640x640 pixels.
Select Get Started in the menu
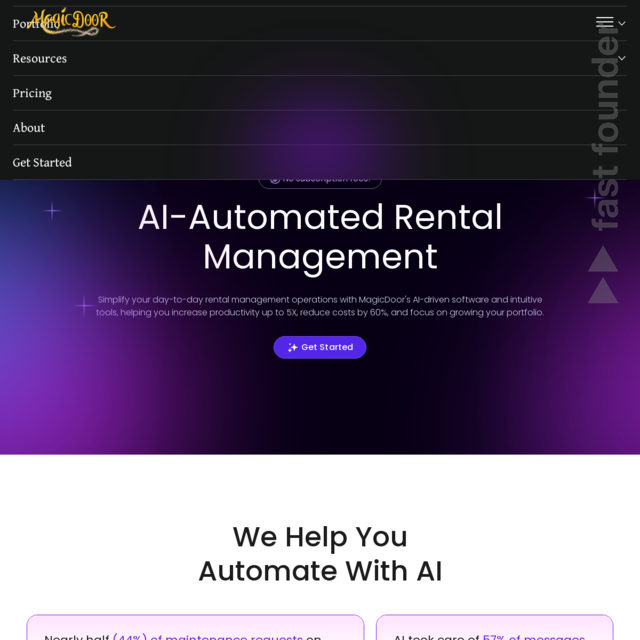point(42,162)
